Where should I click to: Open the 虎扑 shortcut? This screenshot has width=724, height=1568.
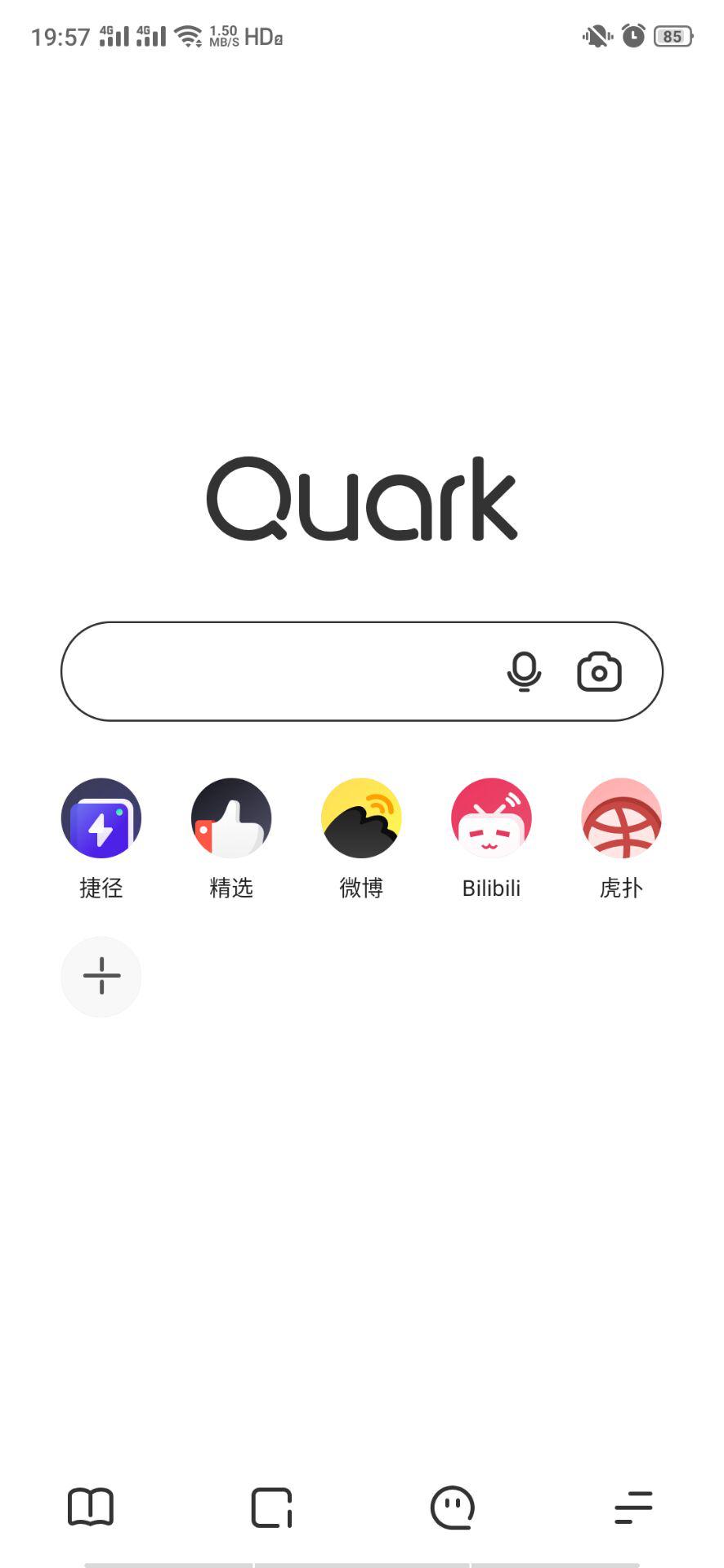621,818
